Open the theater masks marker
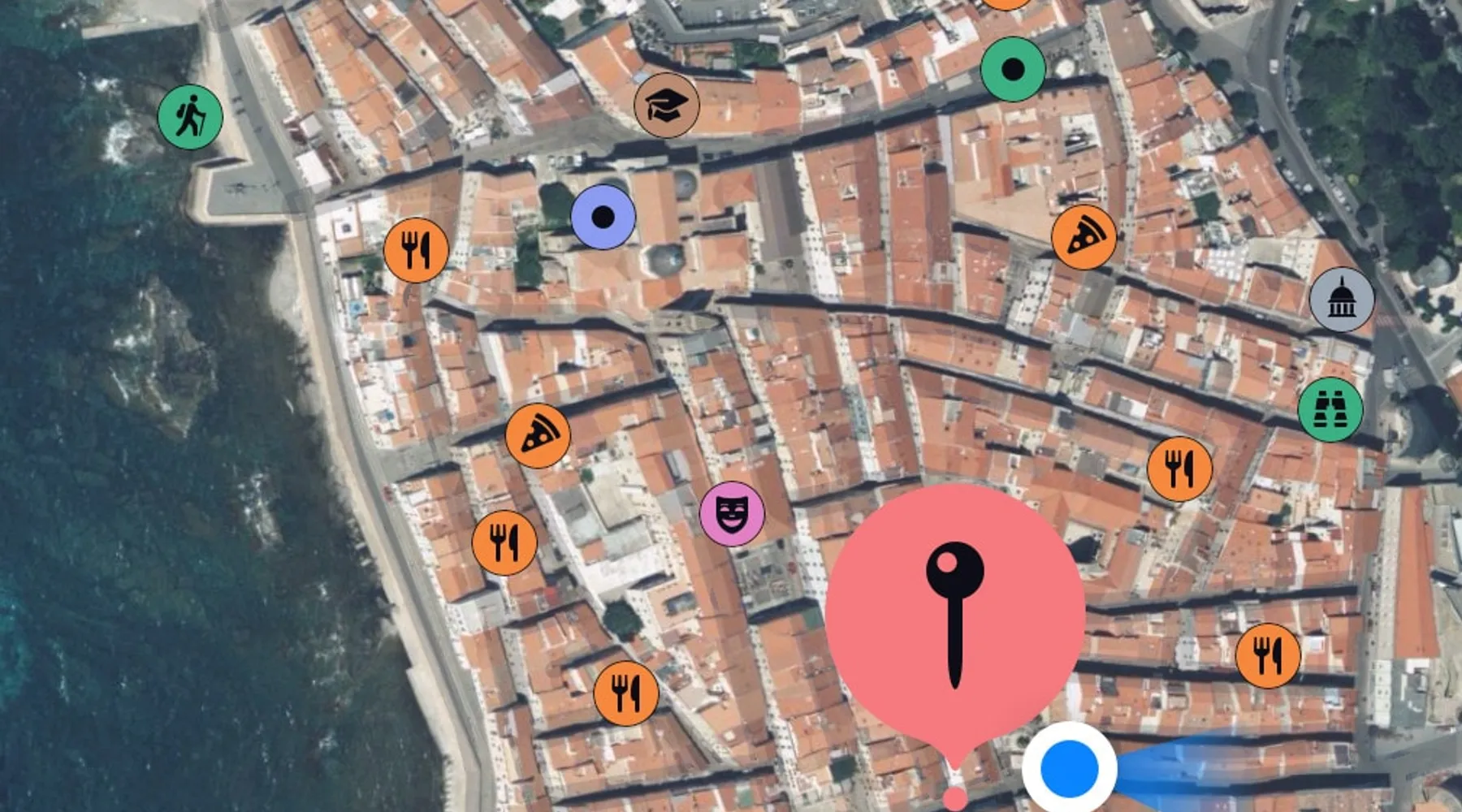 pos(732,513)
